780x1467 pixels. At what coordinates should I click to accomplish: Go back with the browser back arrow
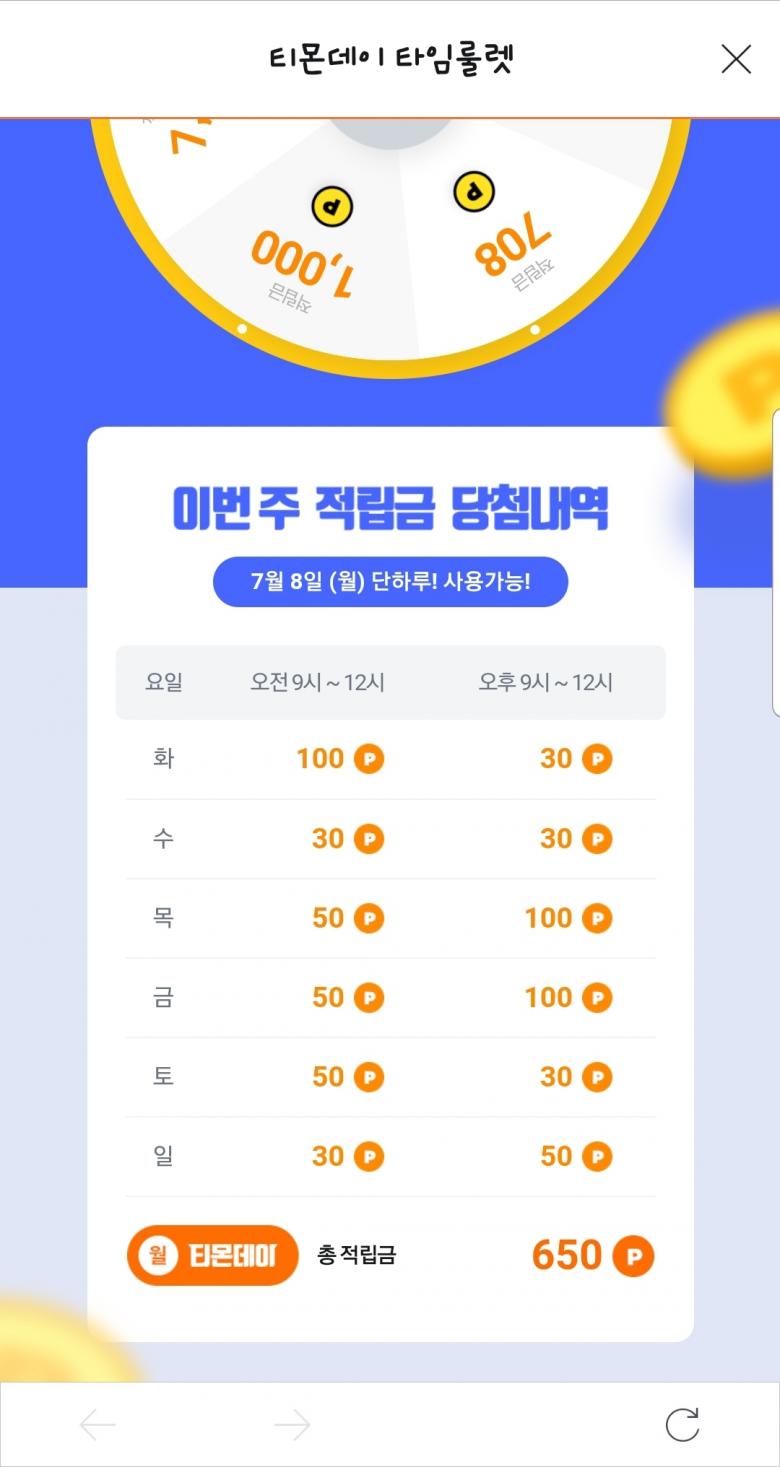(x=98, y=1424)
